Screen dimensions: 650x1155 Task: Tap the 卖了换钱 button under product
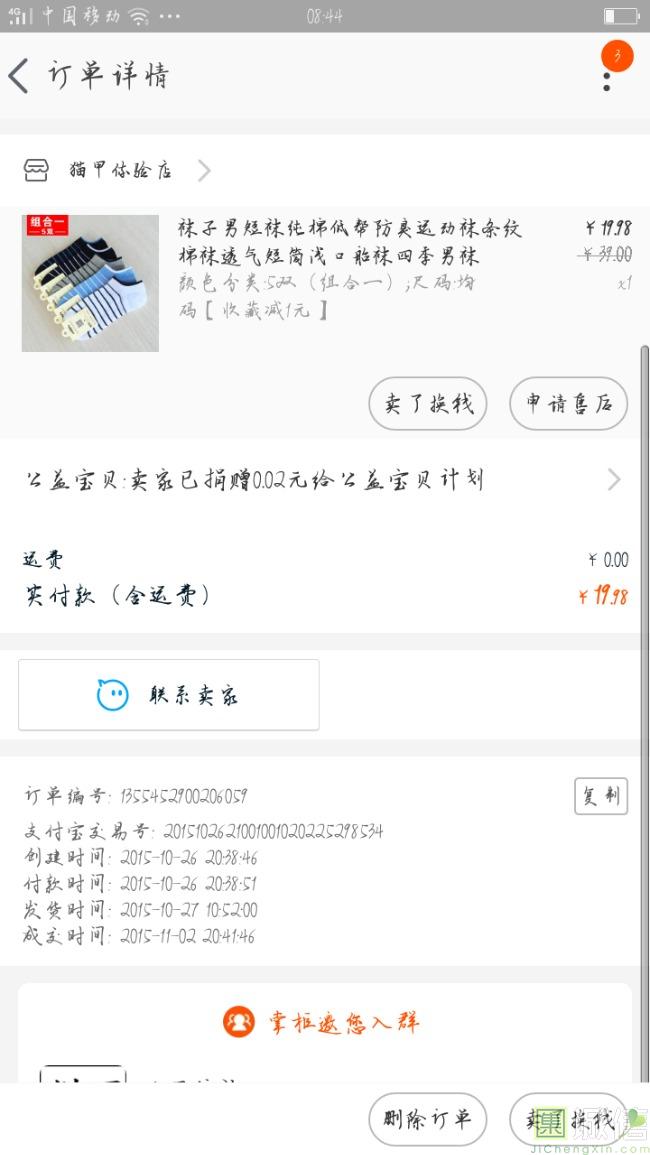[x=428, y=403]
